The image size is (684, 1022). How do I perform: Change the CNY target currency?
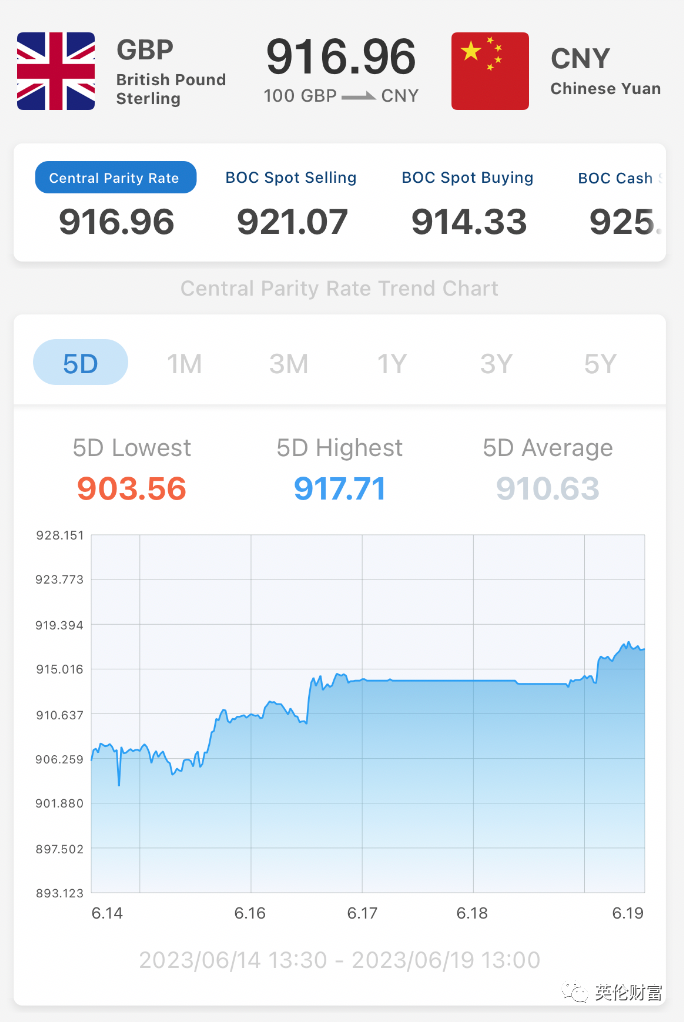tap(557, 71)
